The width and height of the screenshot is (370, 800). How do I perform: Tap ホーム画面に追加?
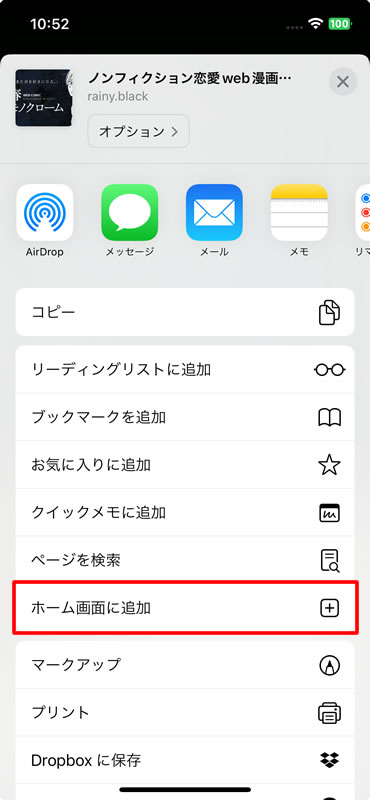click(185, 608)
